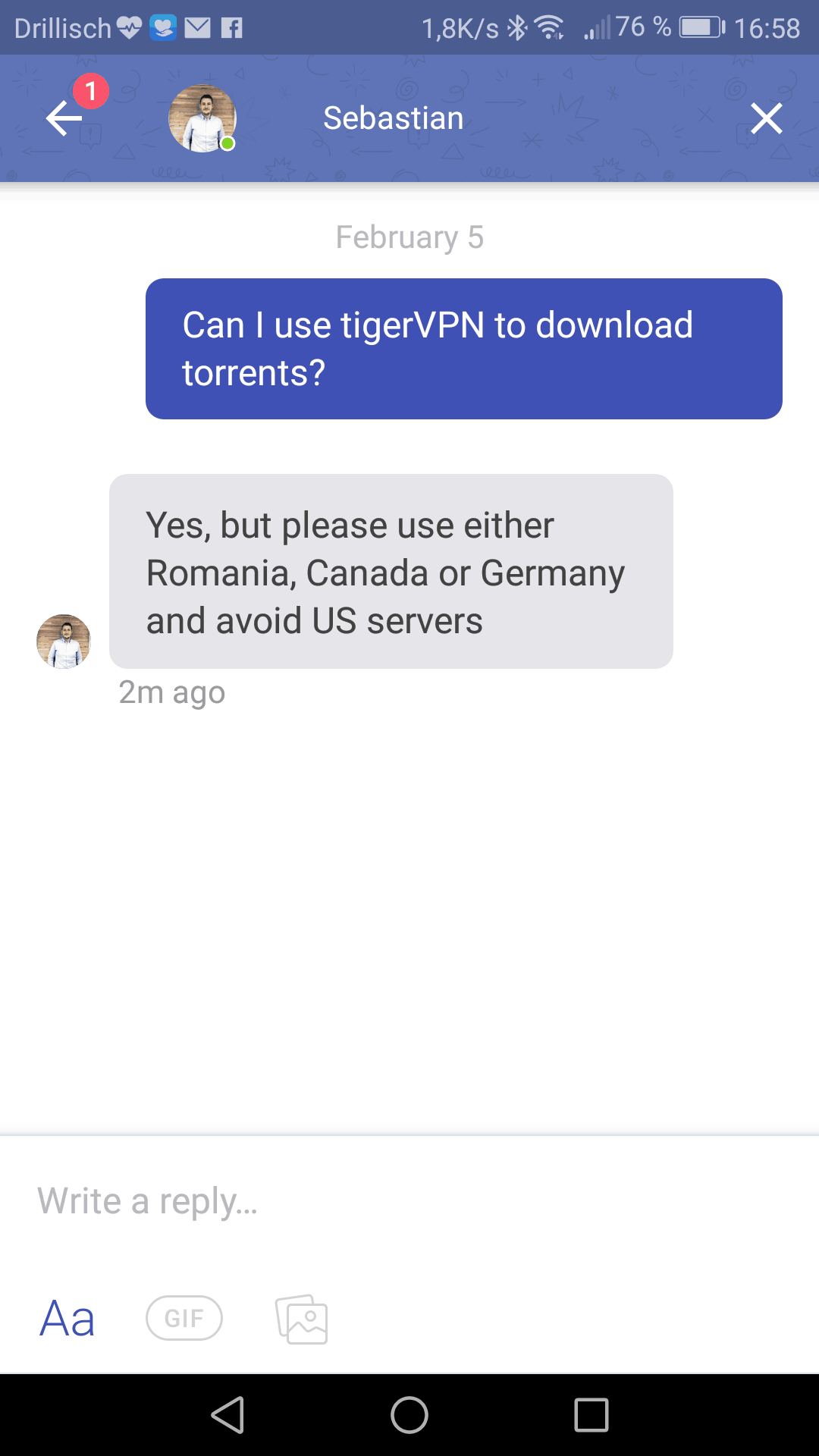Open Sebastian's profile picture in header

pyautogui.click(x=202, y=118)
